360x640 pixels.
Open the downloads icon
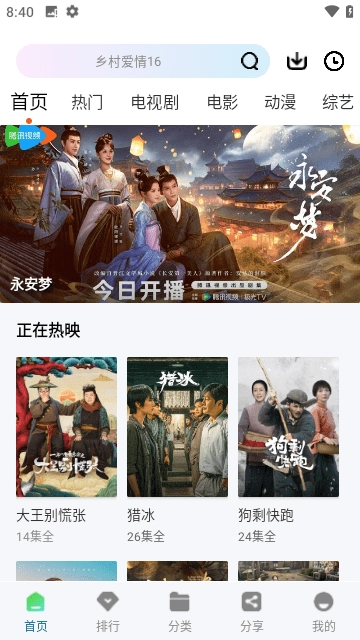pos(297,61)
